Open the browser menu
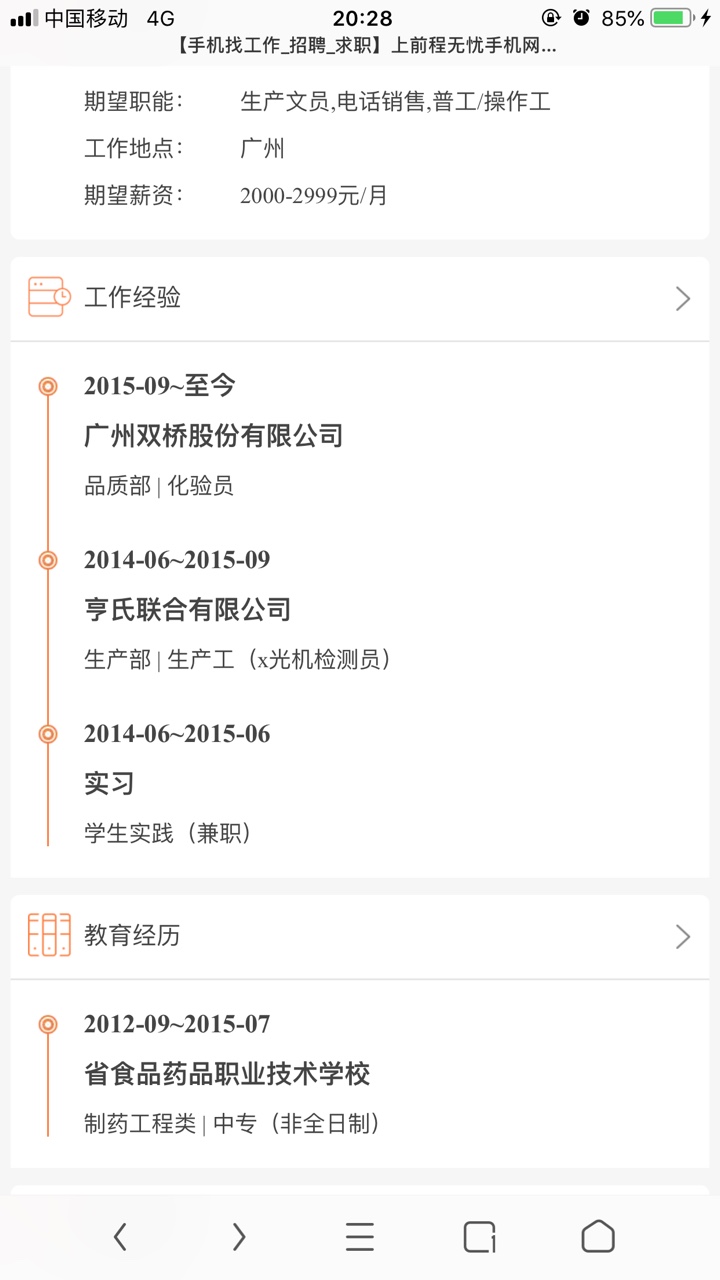Image resolution: width=720 pixels, height=1280 pixels. coord(360,1237)
